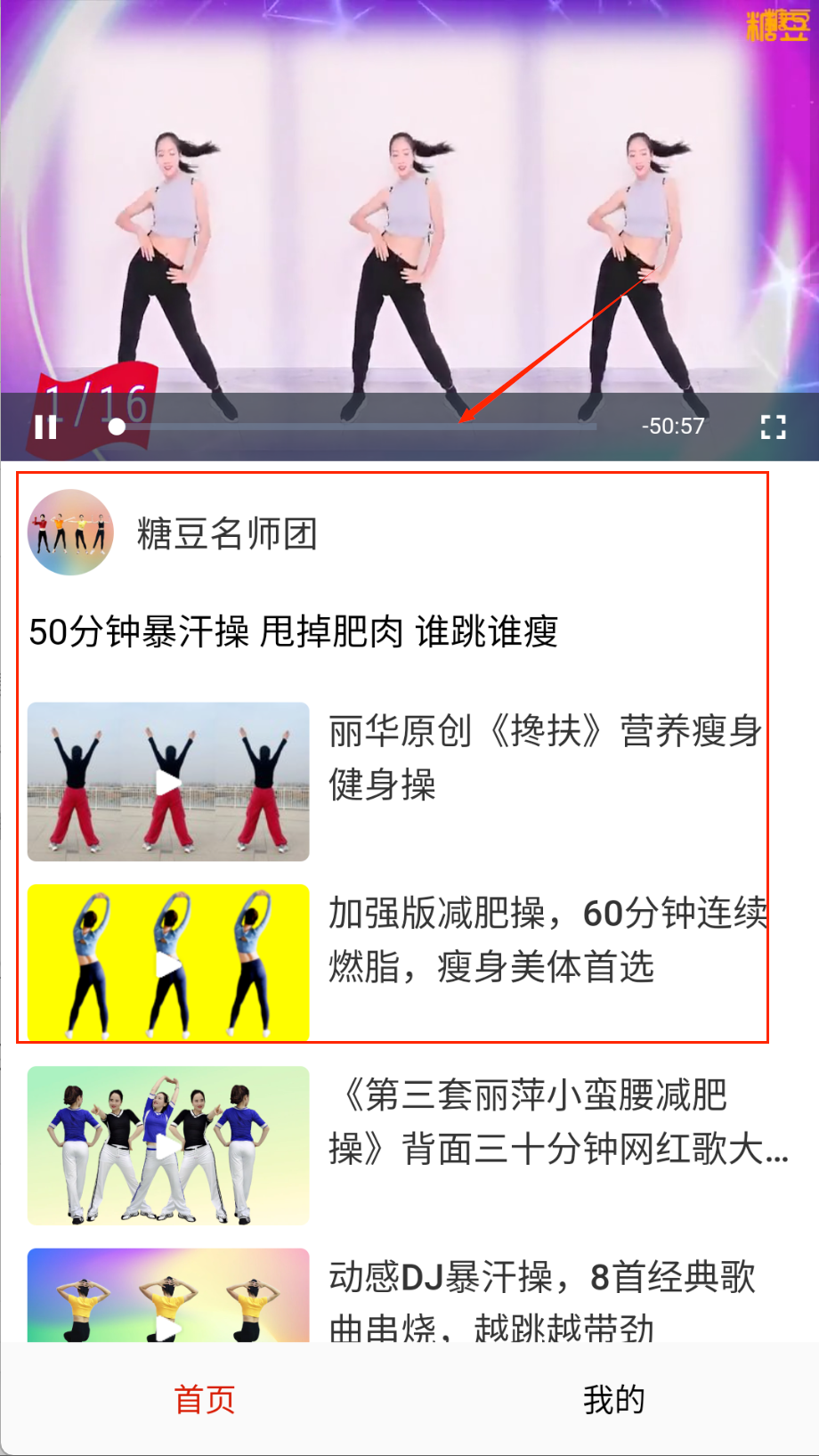Viewport: 819px width, 1456px height.
Task: Open 糖豆名师团 profile avatar
Action: pos(71,533)
